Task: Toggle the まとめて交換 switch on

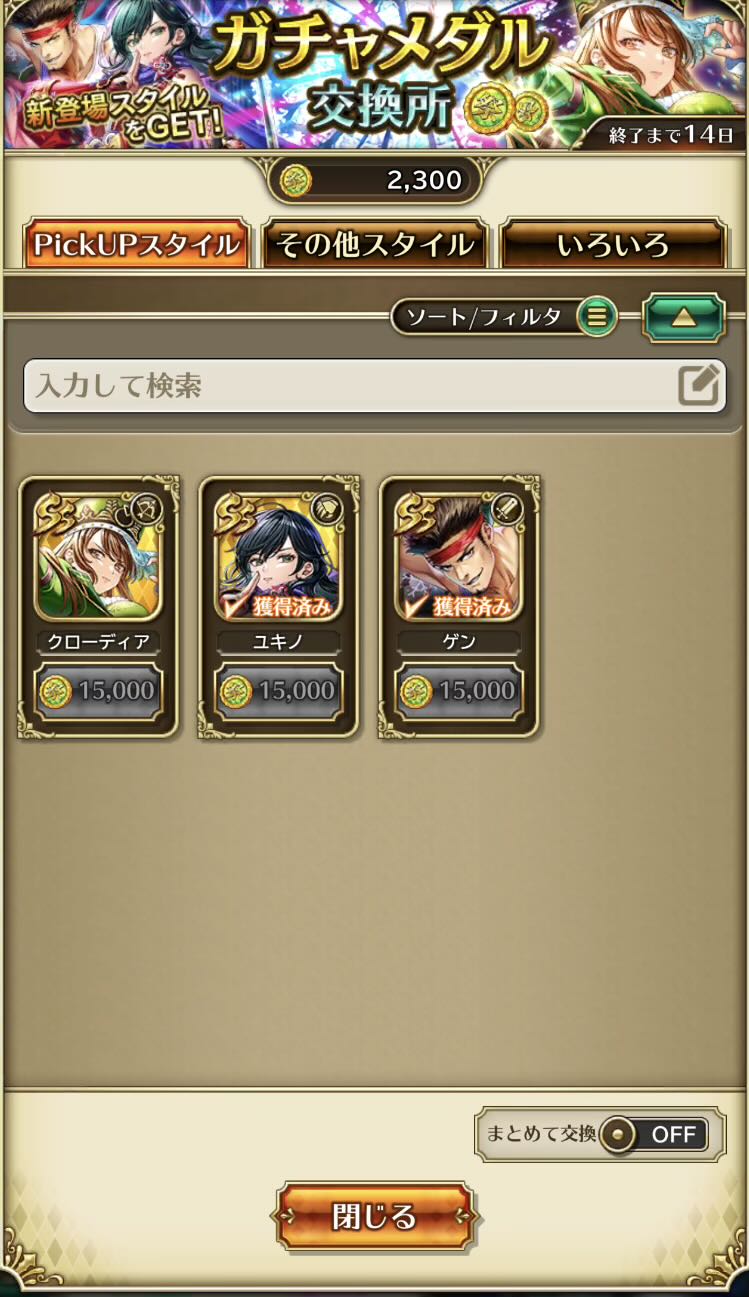Action: coord(655,1134)
